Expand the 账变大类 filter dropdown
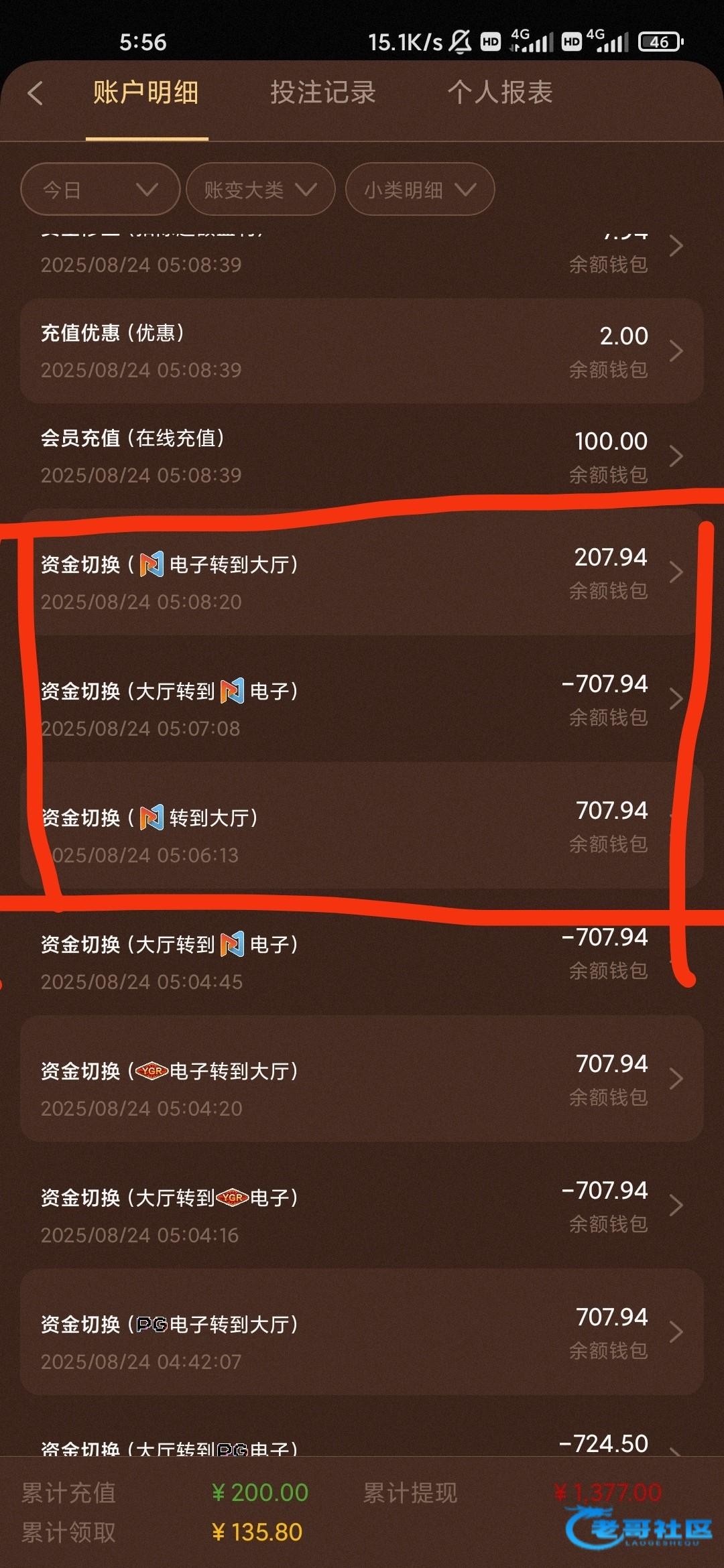Viewport: 724px width, 1568px height. coord(260,190)
